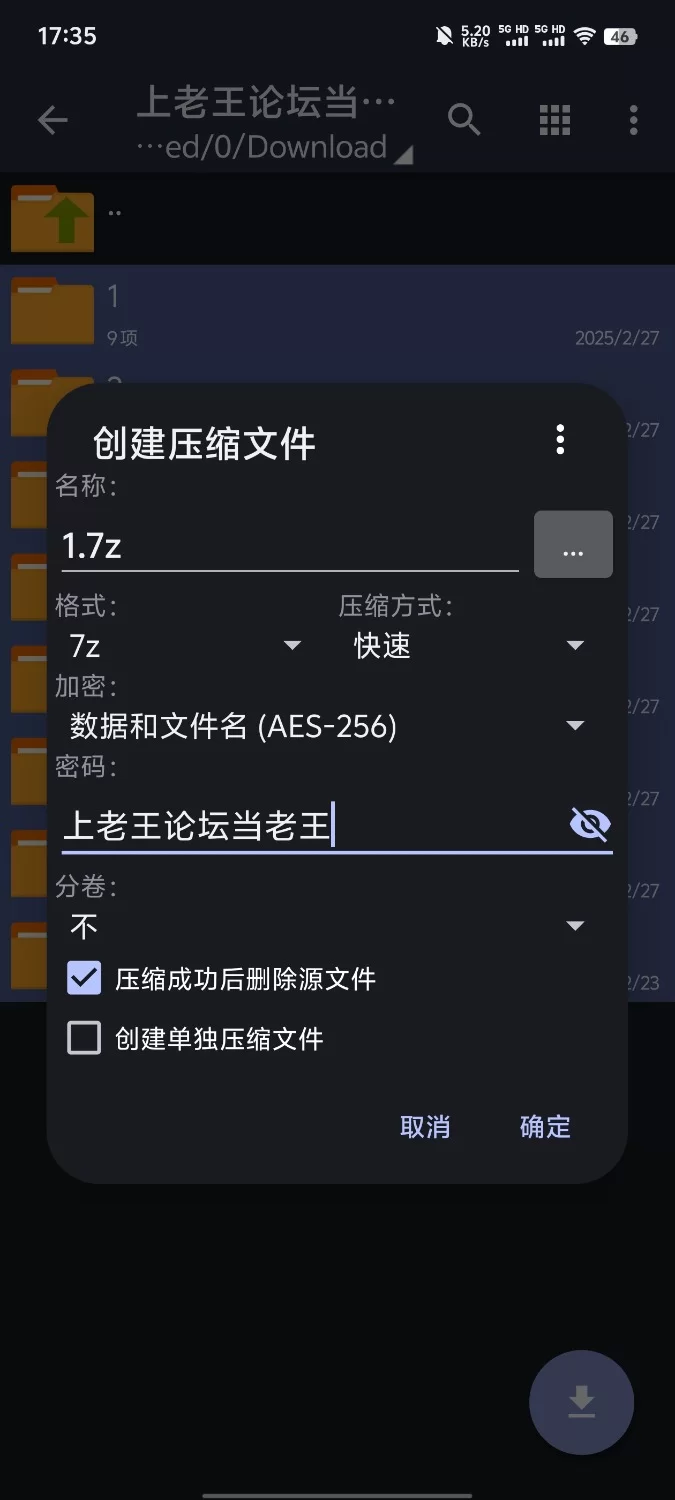Open the dialog's three-dot overflow menu
Viewport: 675px width, 1500px height.
pyautogui.click(x=560, y=439)
